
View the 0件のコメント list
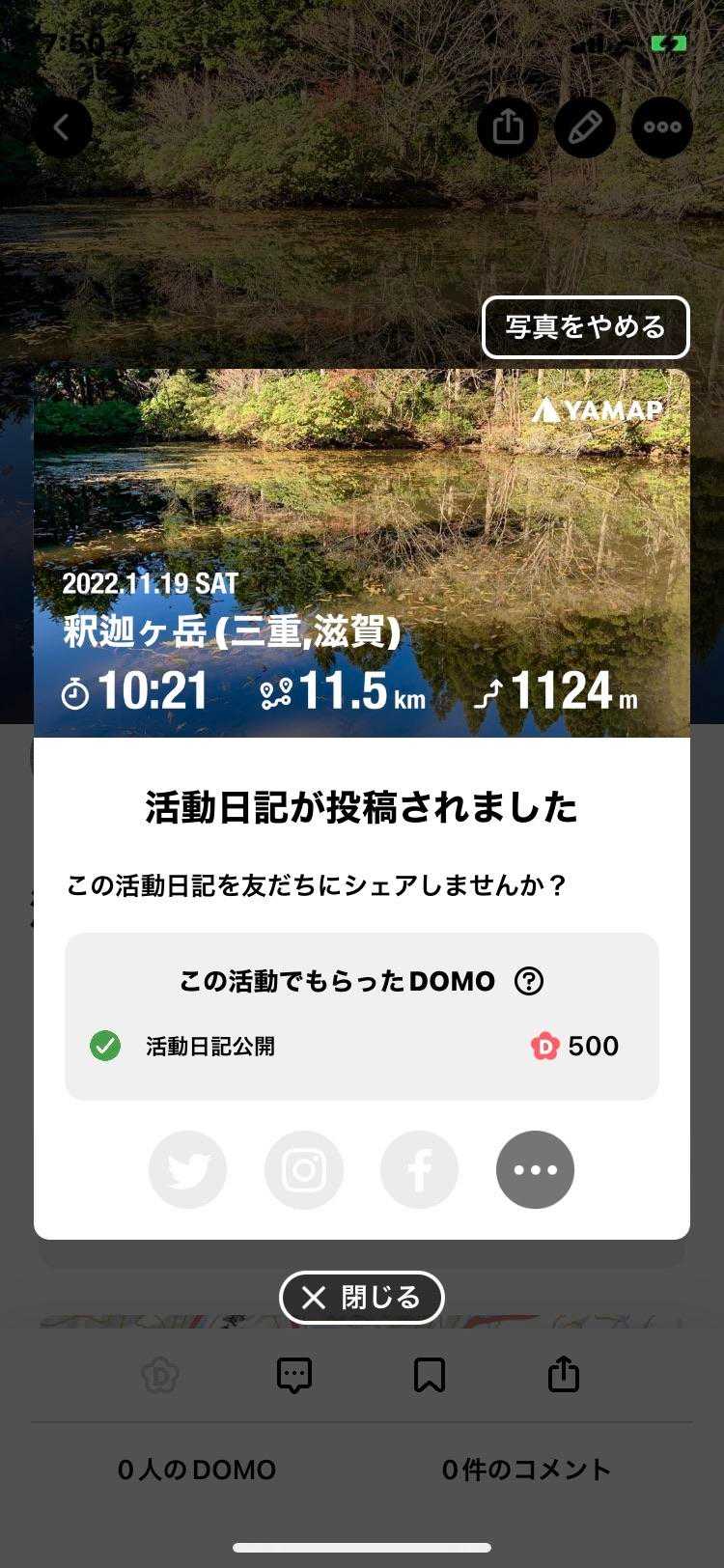click(x=526, y=1470)
